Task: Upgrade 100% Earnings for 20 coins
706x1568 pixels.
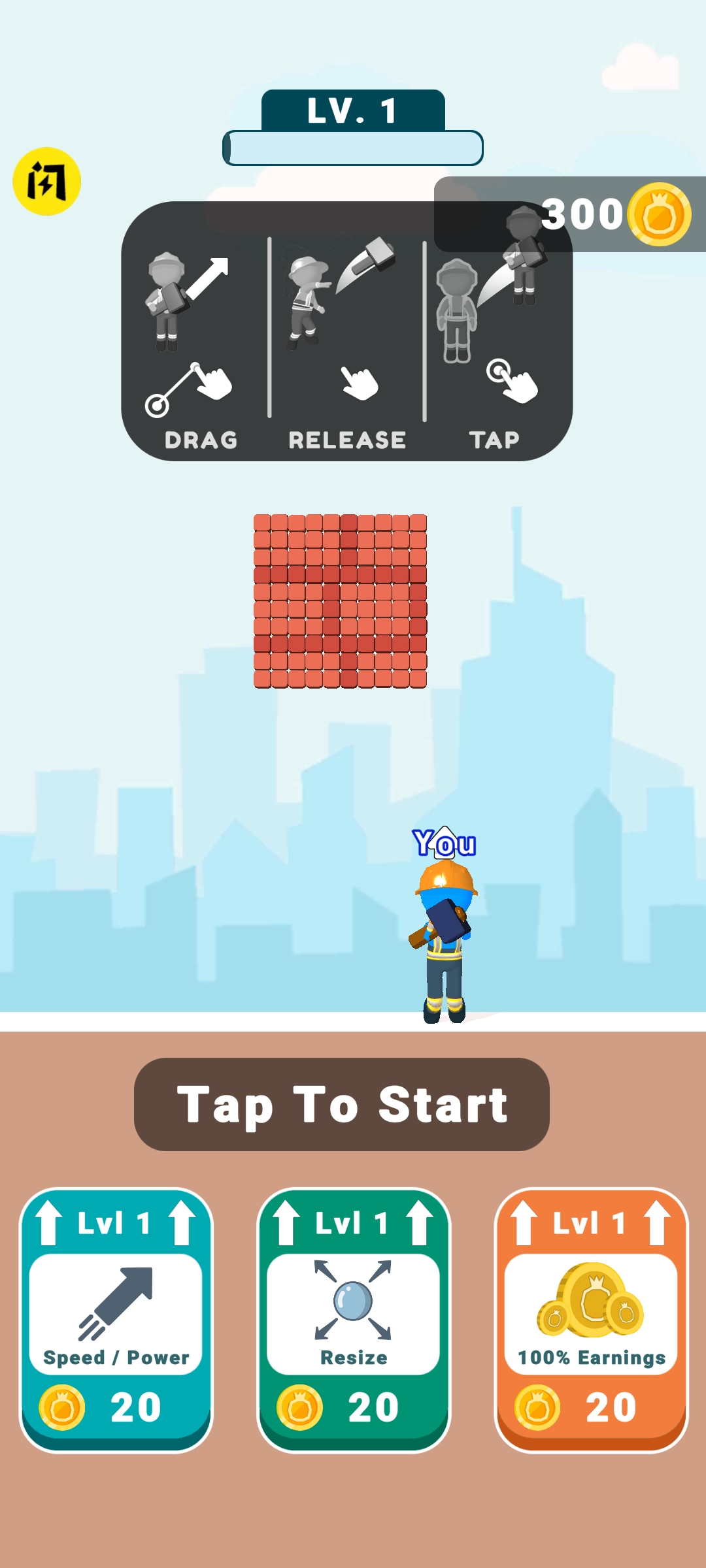Action: (591, 1320)
